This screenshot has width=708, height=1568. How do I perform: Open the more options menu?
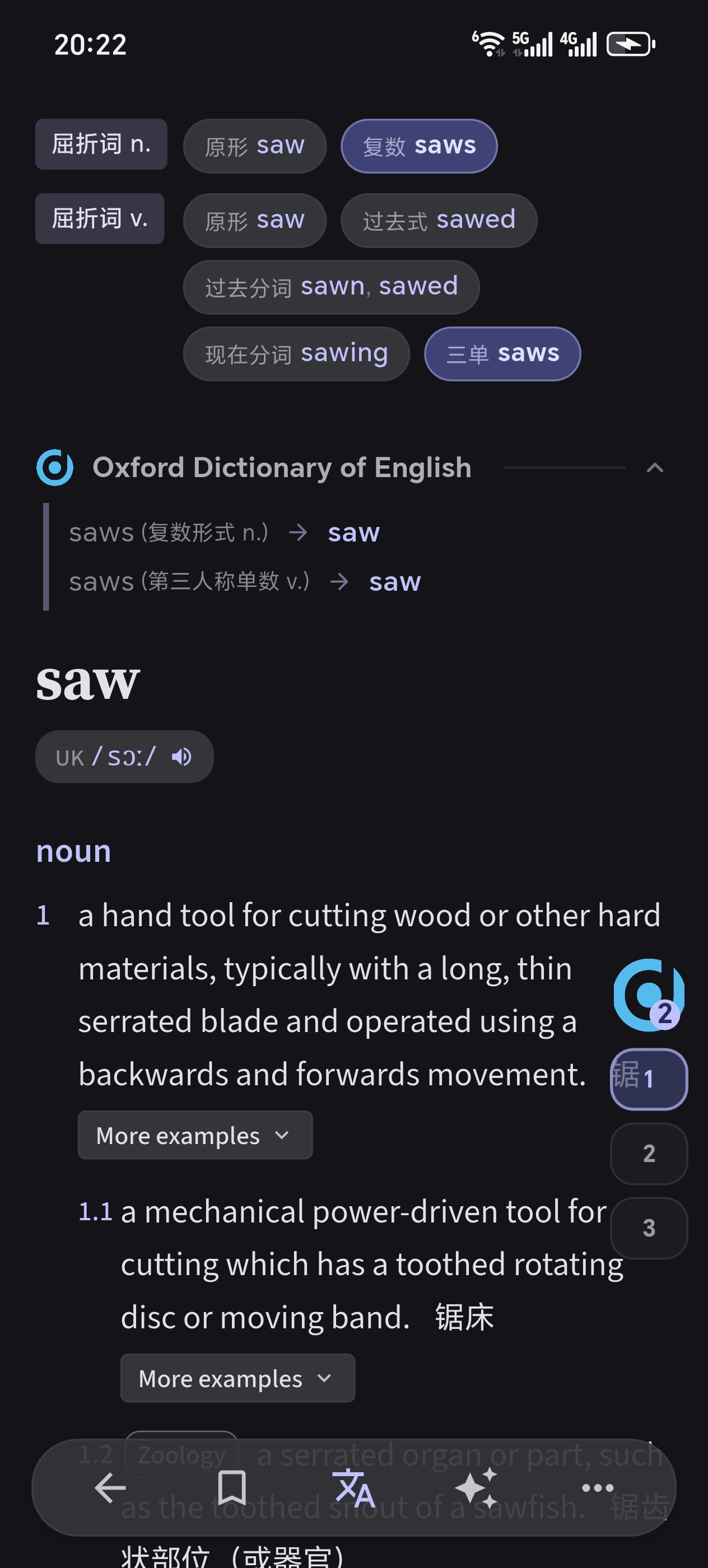[x=597, y=1488]
